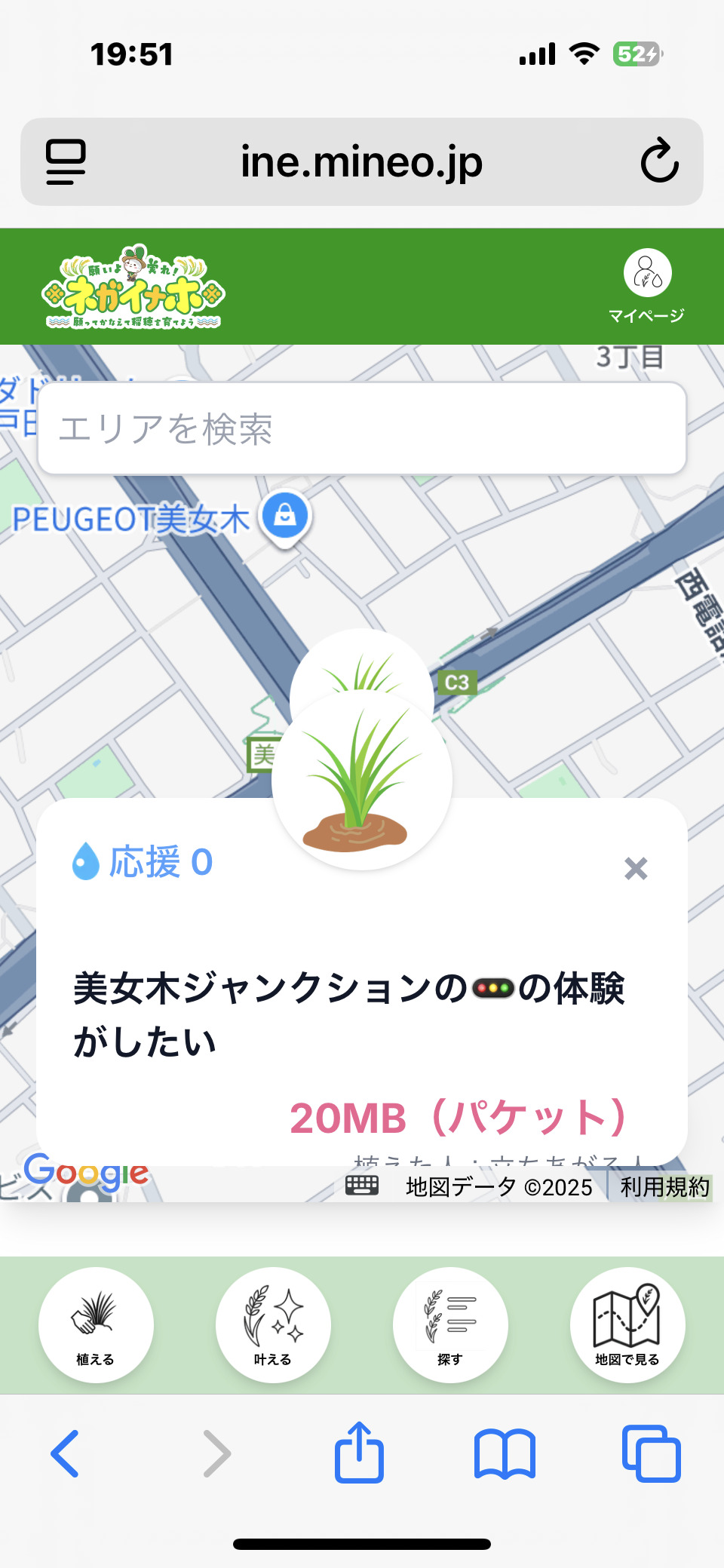Open the 植える tab

96,1325
